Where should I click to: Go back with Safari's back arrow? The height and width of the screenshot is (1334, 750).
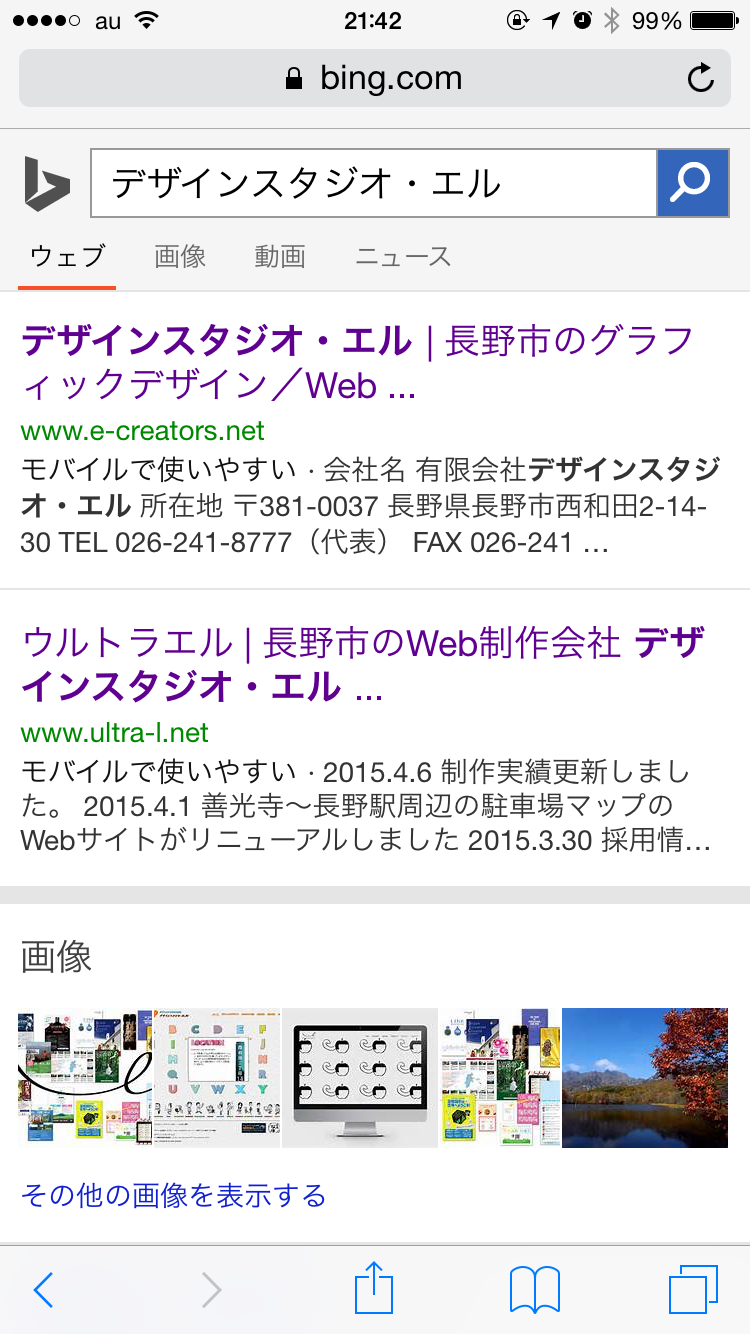pos(43,1290)
